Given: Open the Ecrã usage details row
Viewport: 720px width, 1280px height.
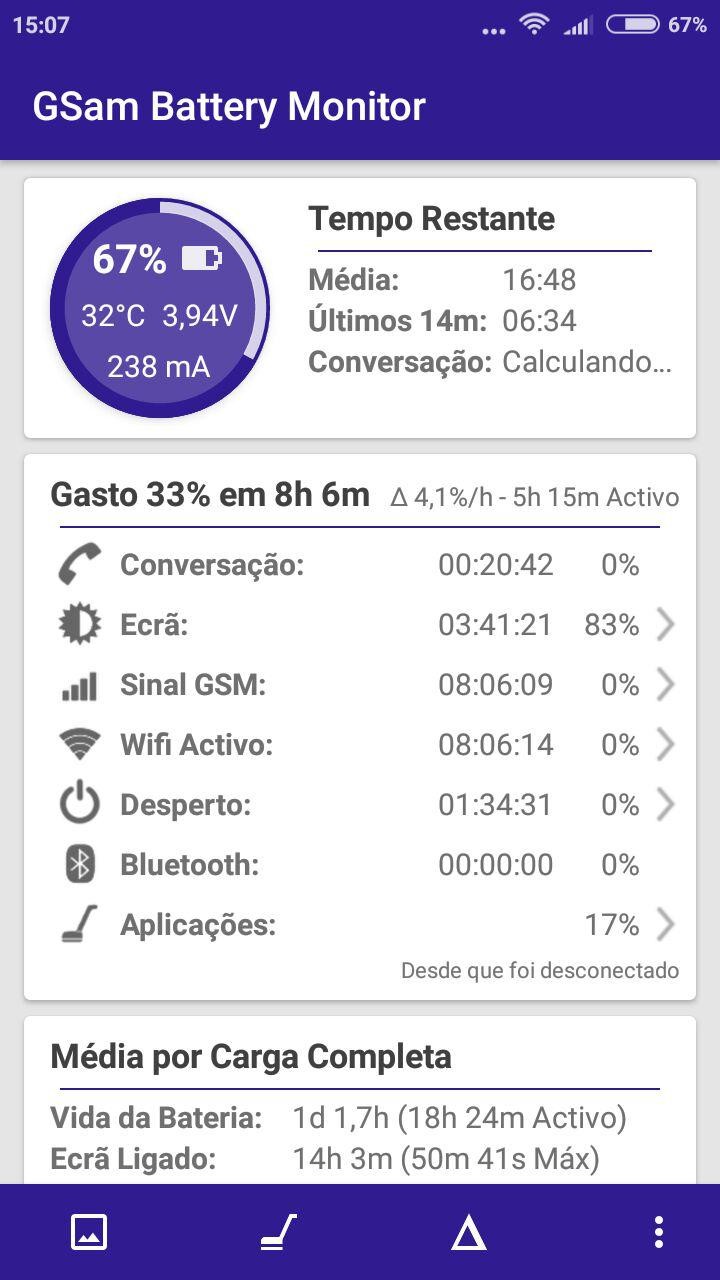Looking at the screenshot, I should (x=360, y=625).
